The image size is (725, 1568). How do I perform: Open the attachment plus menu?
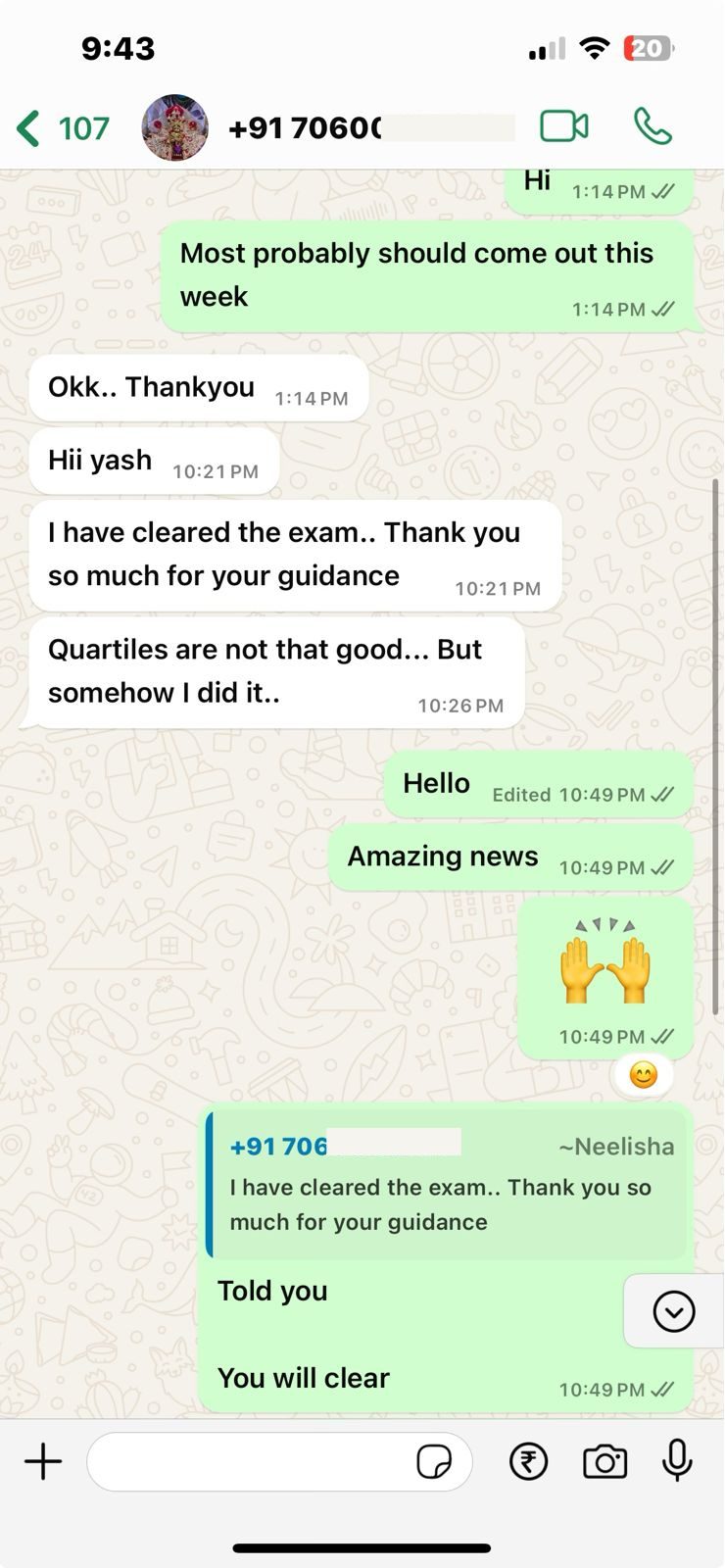(x=43, y=1461)
